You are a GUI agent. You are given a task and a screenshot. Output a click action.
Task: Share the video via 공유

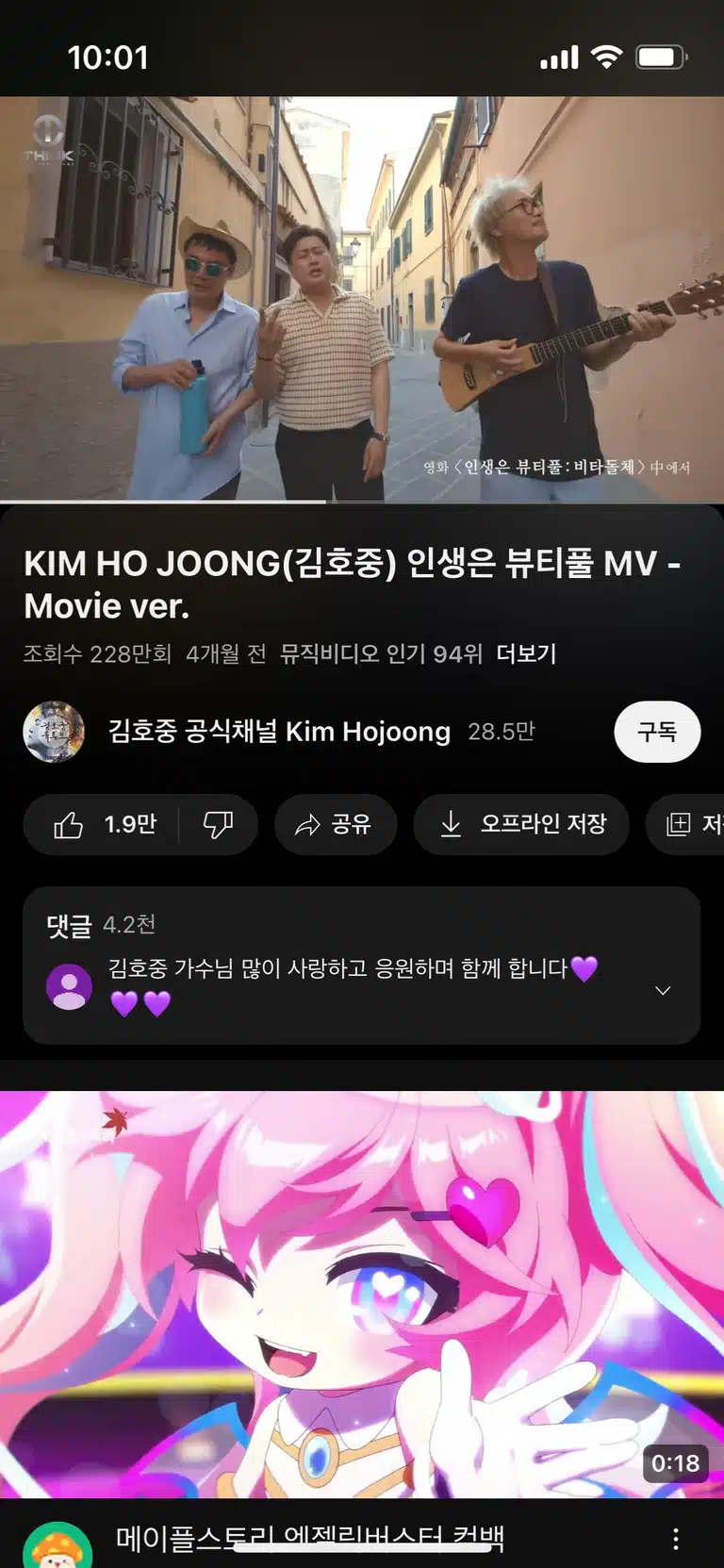(x=335, y=825)
